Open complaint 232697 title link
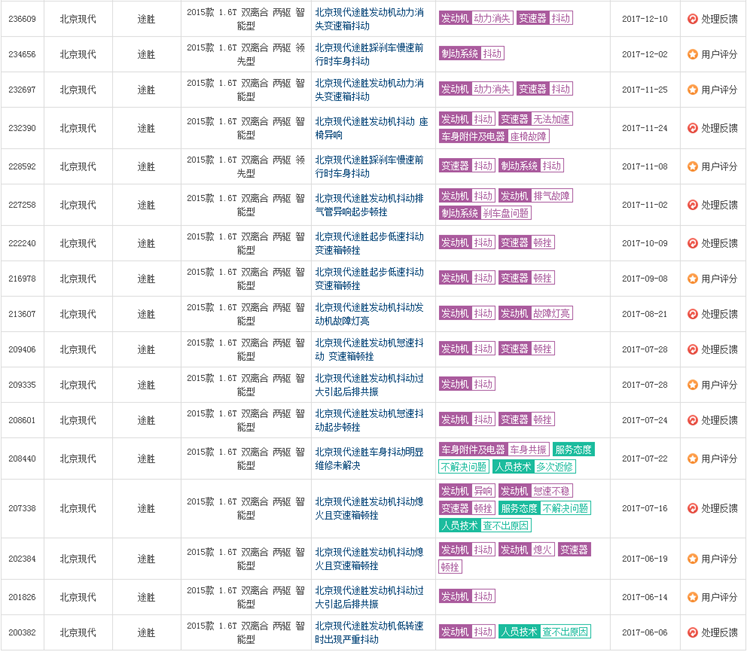Image resolution: width=750 pixels, height=652 pixels. 368,90
